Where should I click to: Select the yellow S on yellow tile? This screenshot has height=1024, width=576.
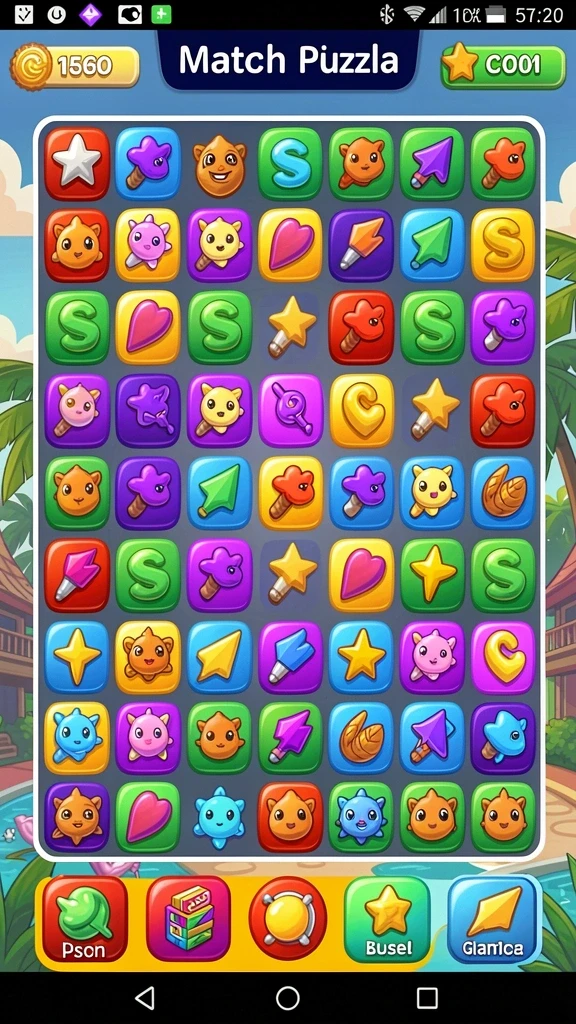pos(502,246)
